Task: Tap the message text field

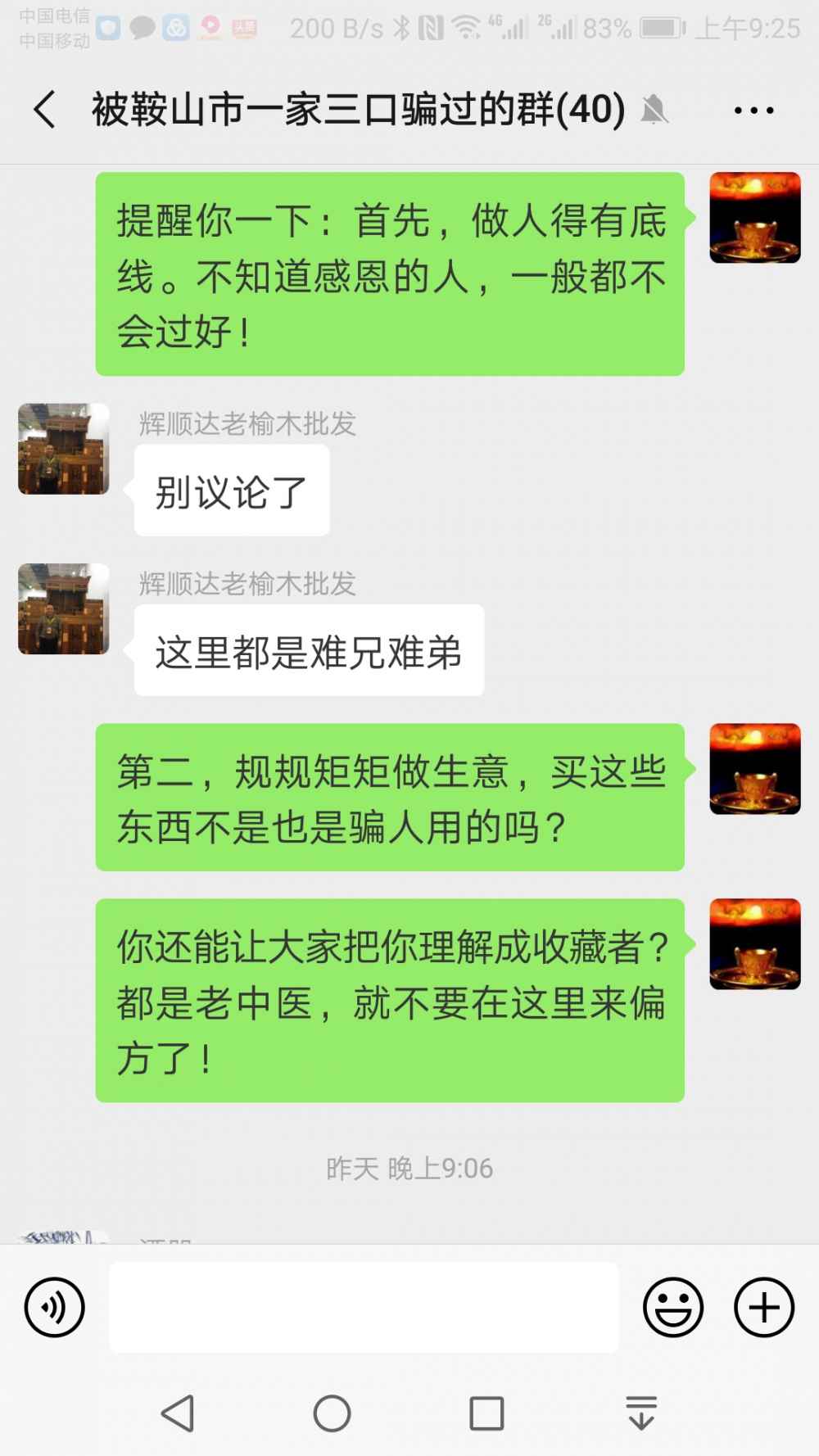Action: tap(364, 1307)
